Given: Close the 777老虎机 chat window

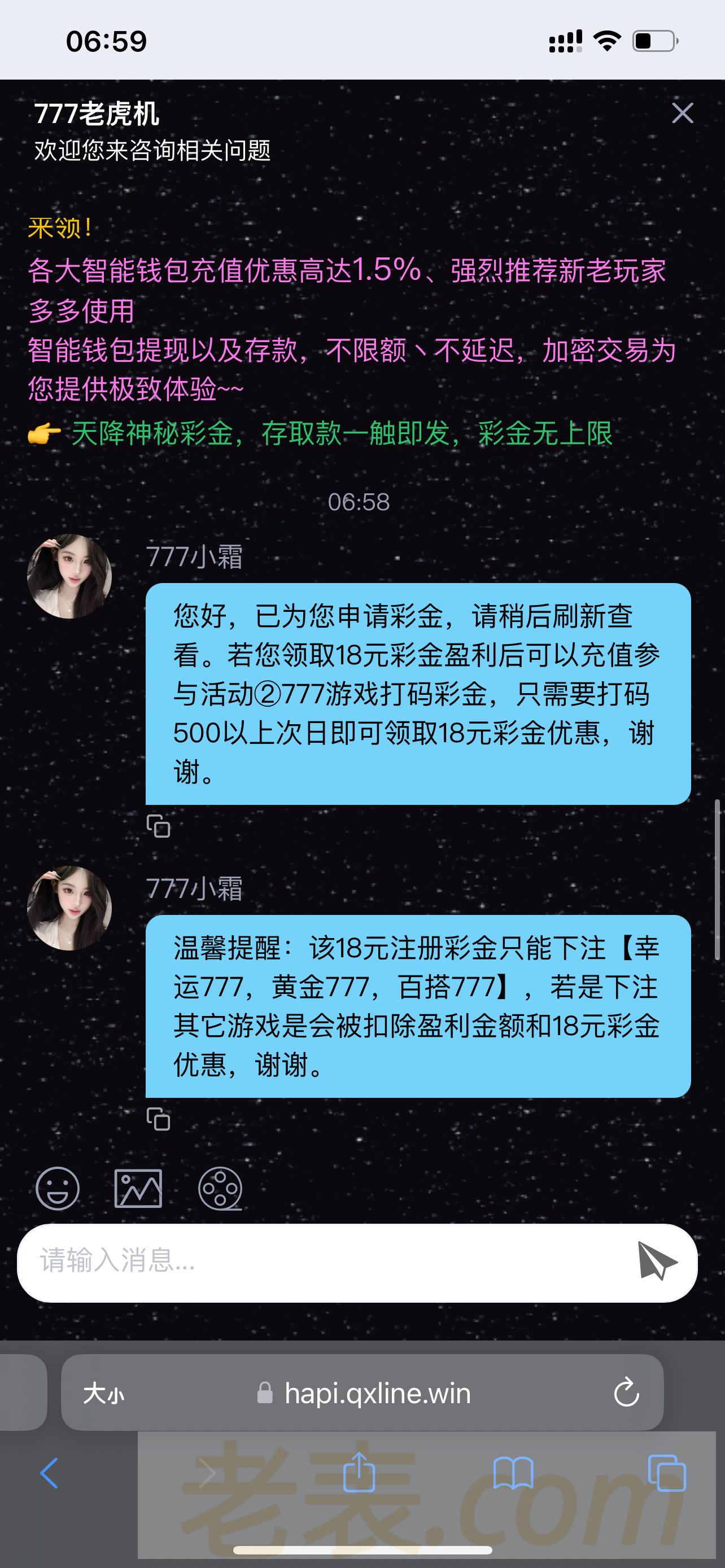Looking at the screenshot, I should coord(683,113).
